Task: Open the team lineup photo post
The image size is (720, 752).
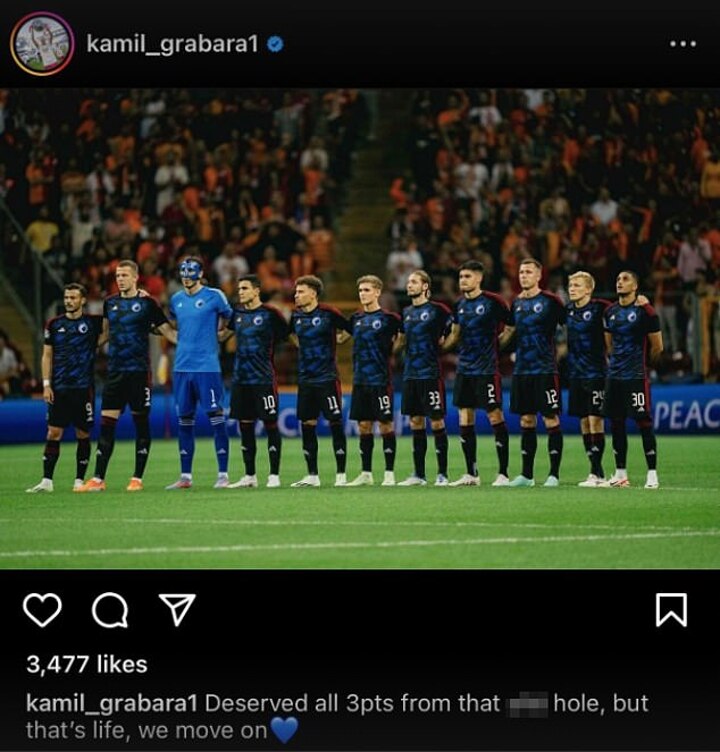Action: click(360, 329)
